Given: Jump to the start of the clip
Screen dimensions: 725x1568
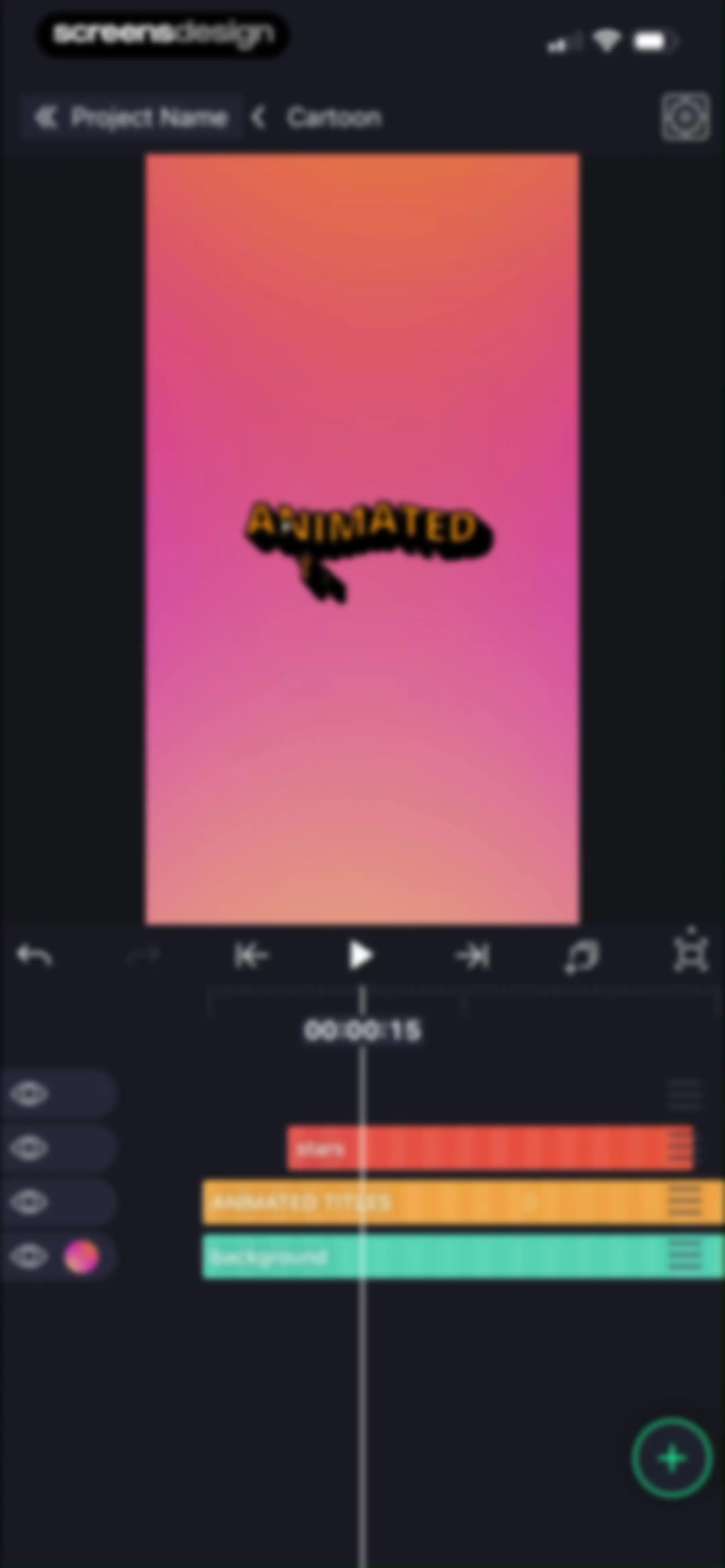Looking at the screenshot, I should tap(251, 956).
